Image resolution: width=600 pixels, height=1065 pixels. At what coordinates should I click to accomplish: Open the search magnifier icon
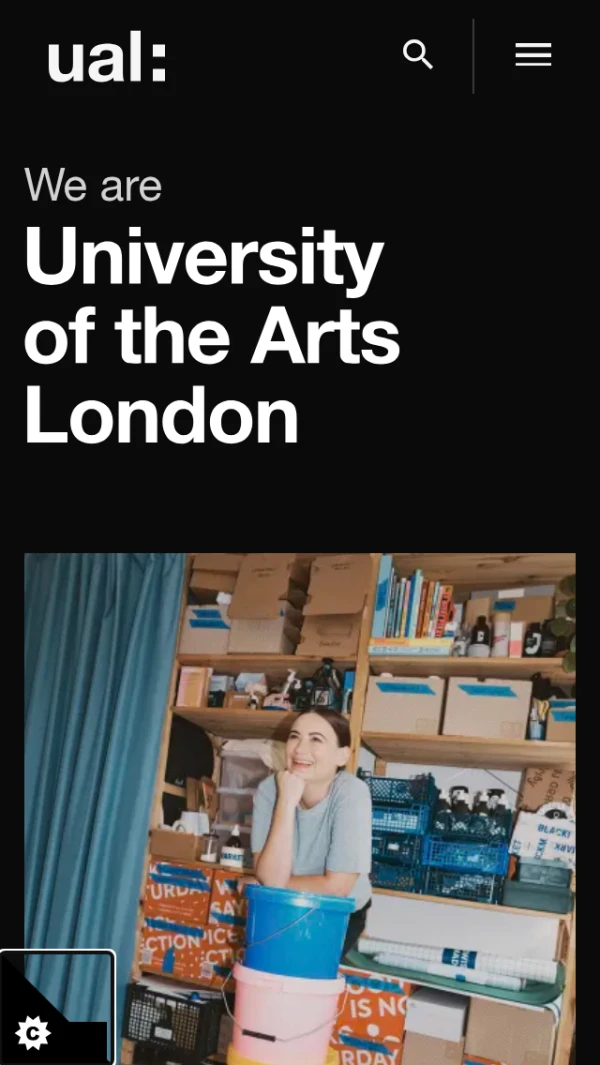(x=418, y=54)
